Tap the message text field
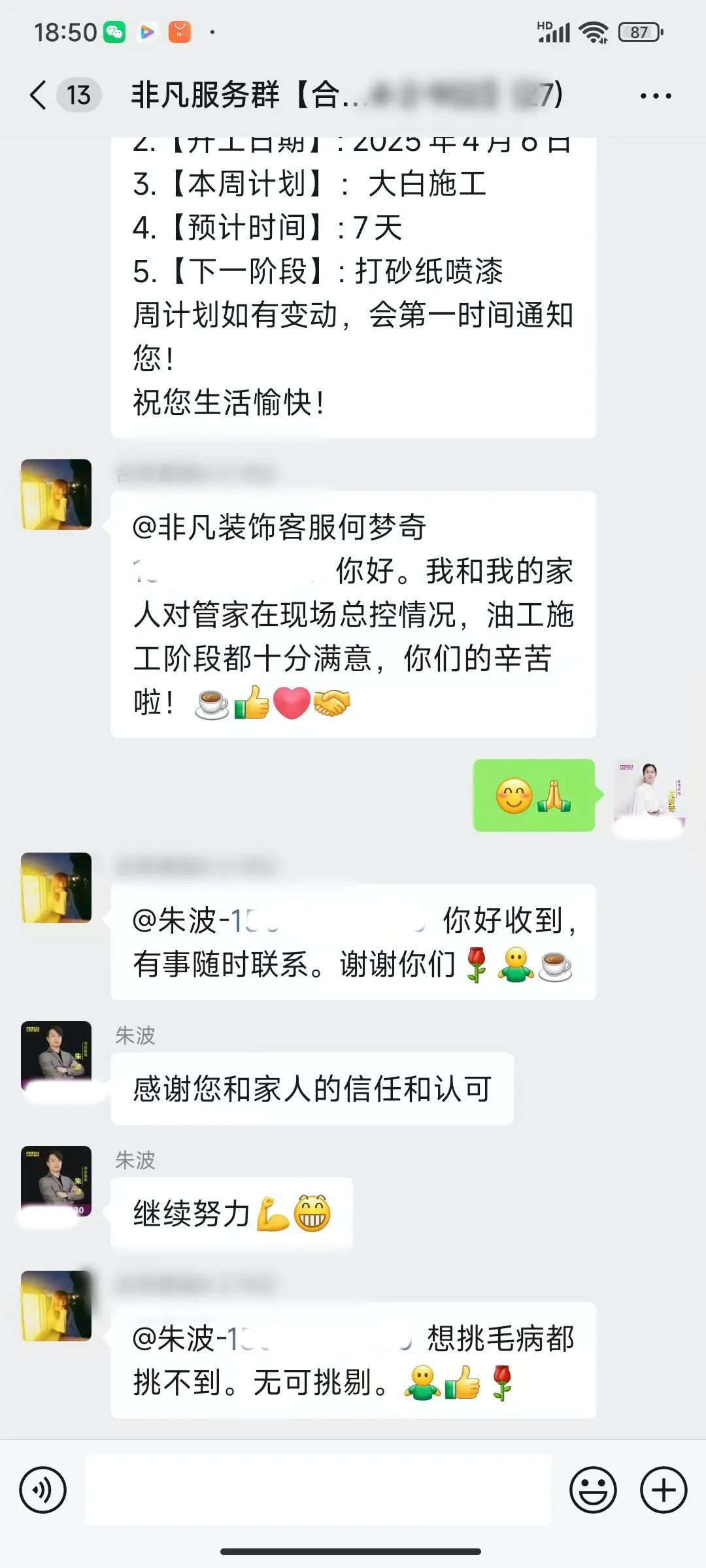 [x=318, y=1490]
